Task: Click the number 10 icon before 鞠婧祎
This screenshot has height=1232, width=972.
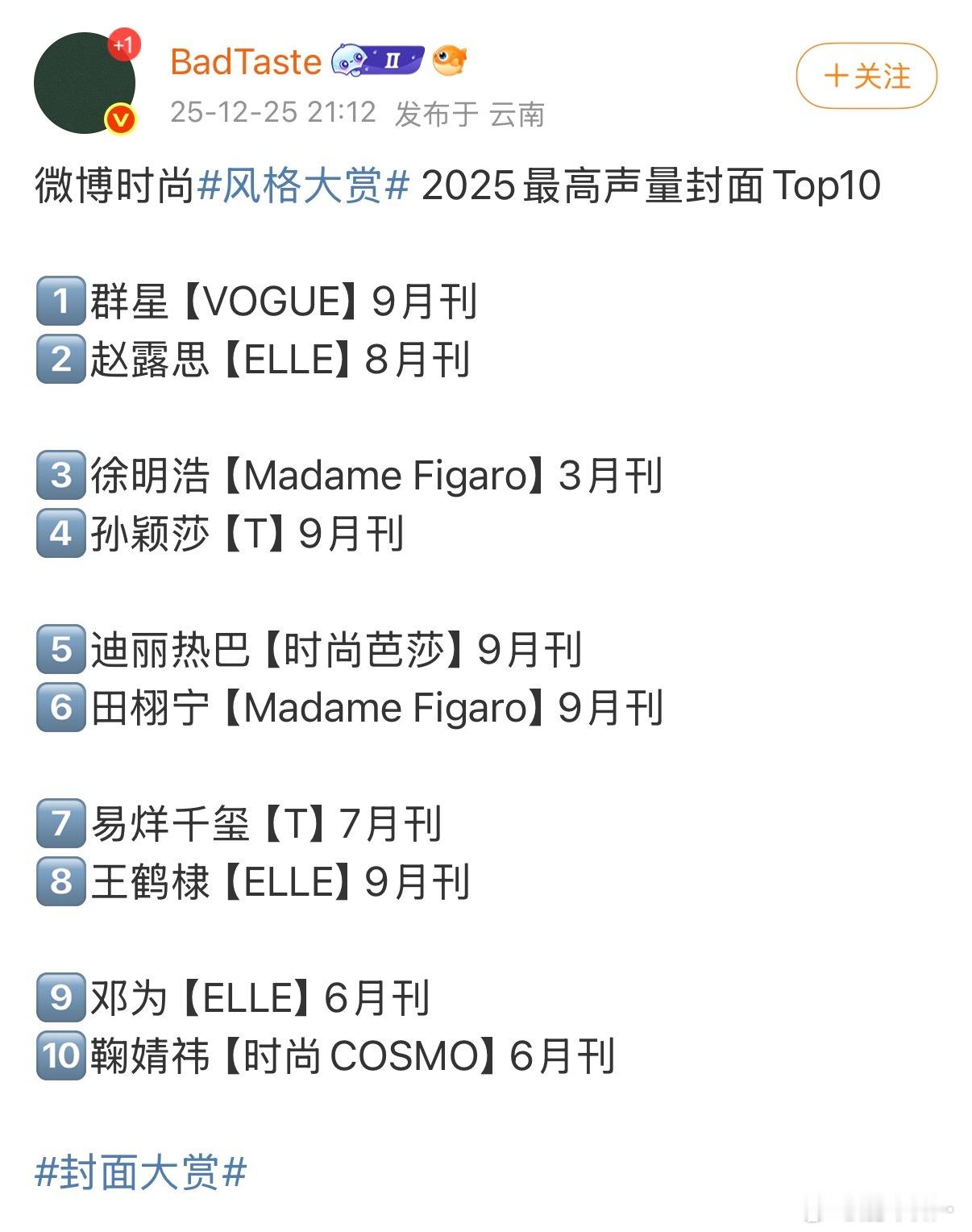Action: tap(60, 1053)
